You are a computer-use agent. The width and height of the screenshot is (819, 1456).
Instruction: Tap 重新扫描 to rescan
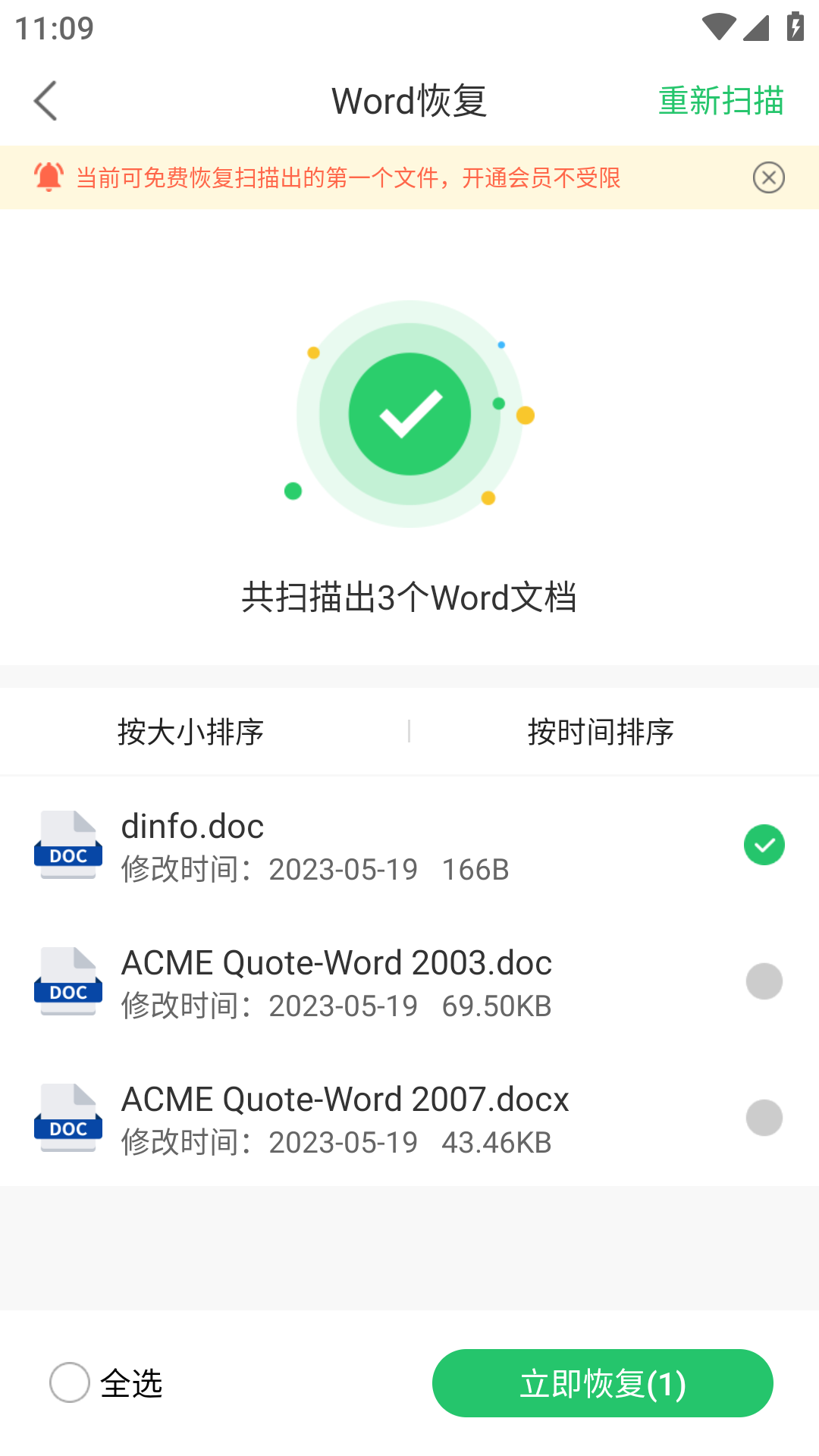pyautogui.click(x=720, y=101)
